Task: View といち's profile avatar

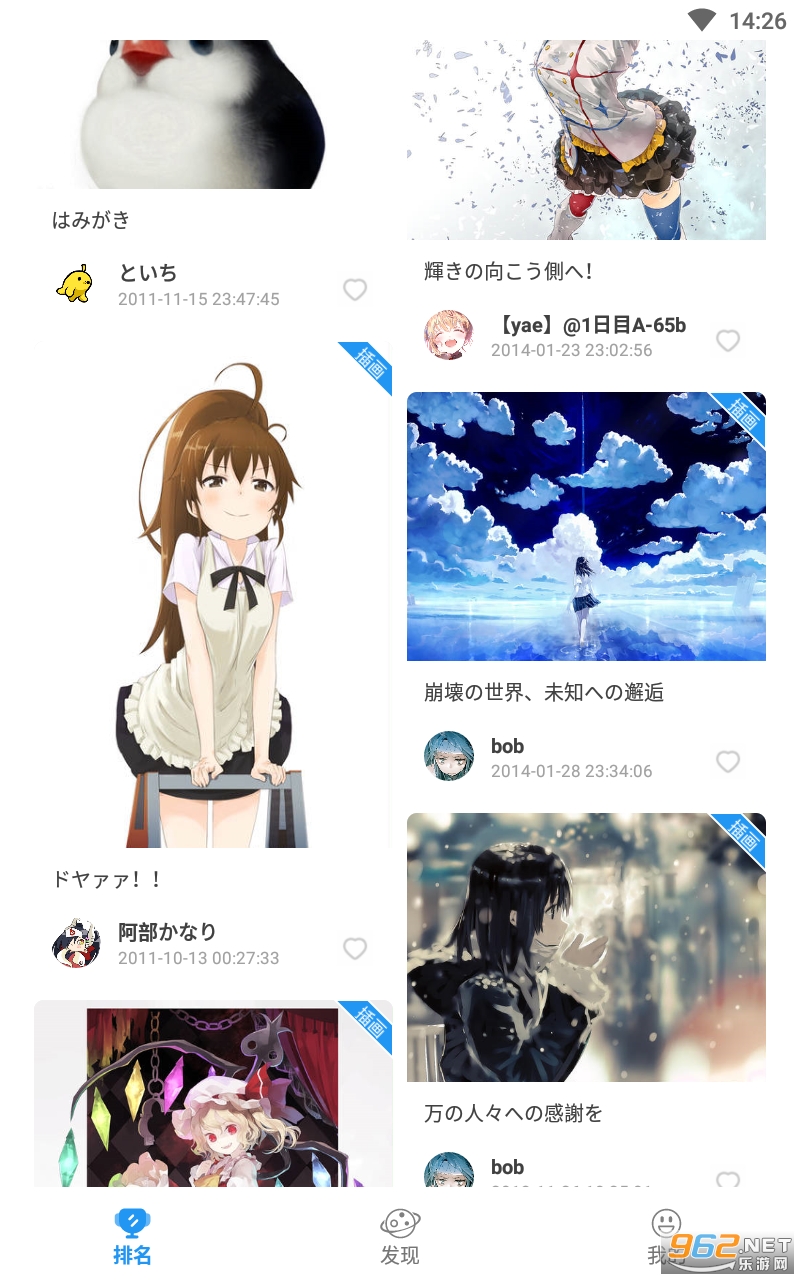Action: pyautogui.click(x=76, y=285)
